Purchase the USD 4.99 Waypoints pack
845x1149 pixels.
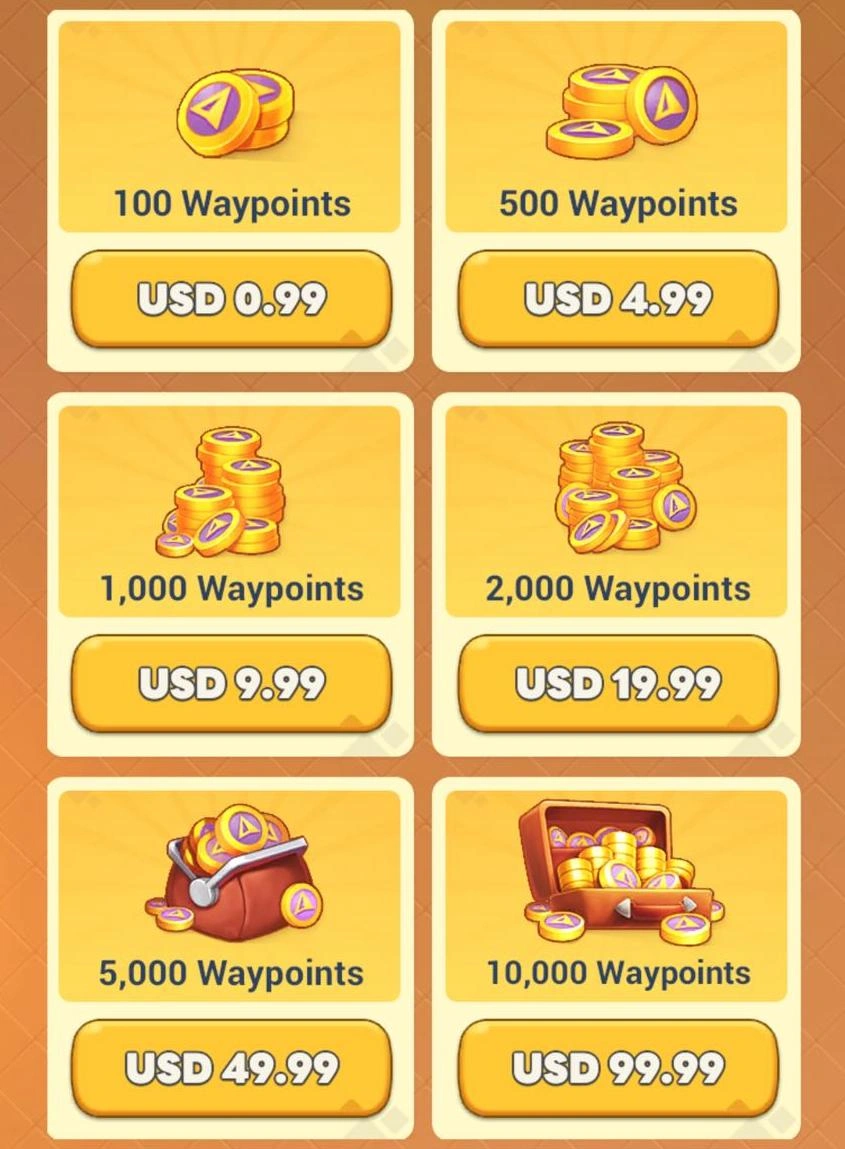[617, 299]
